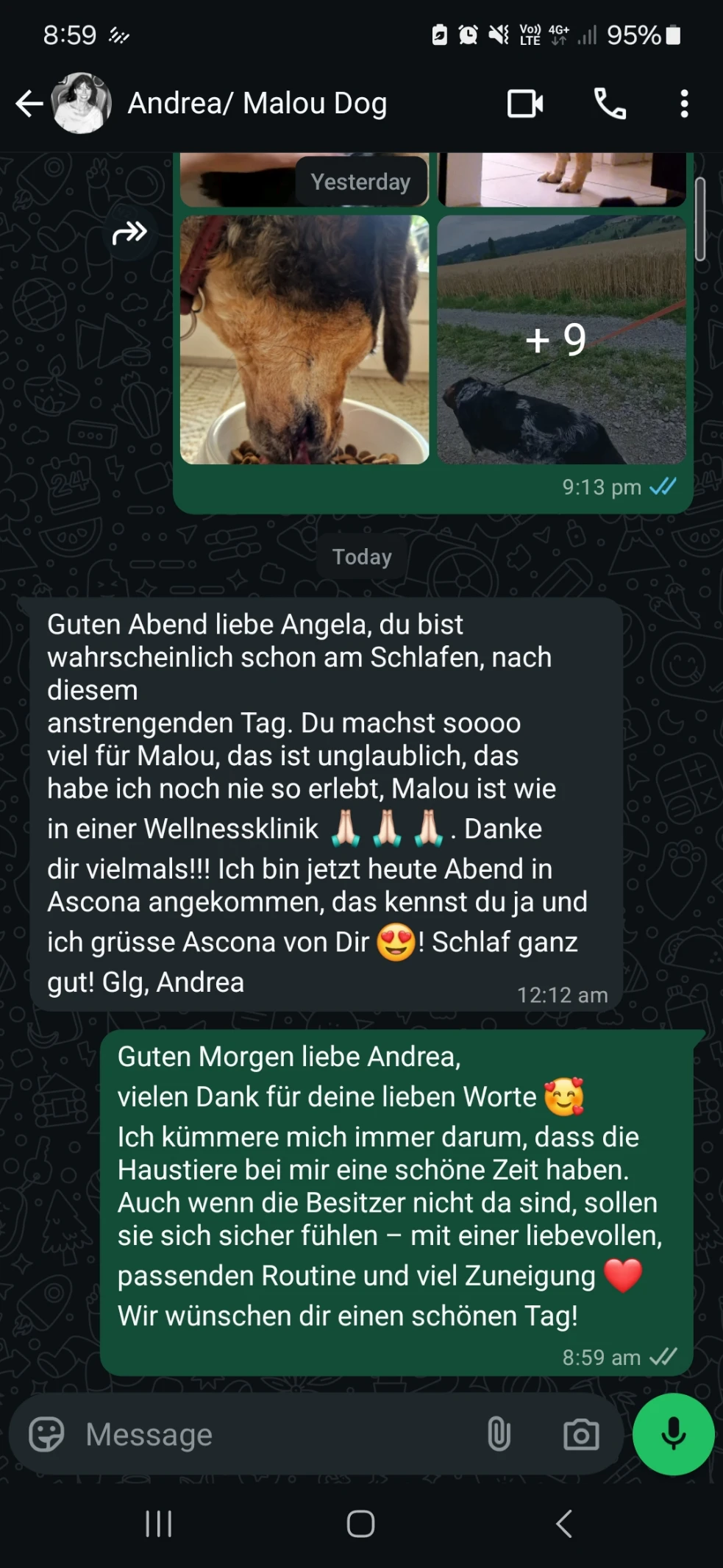The image size is (723, 1568).
Task: Attach a file with the paperclip
Action: (x=499, y=1434)
